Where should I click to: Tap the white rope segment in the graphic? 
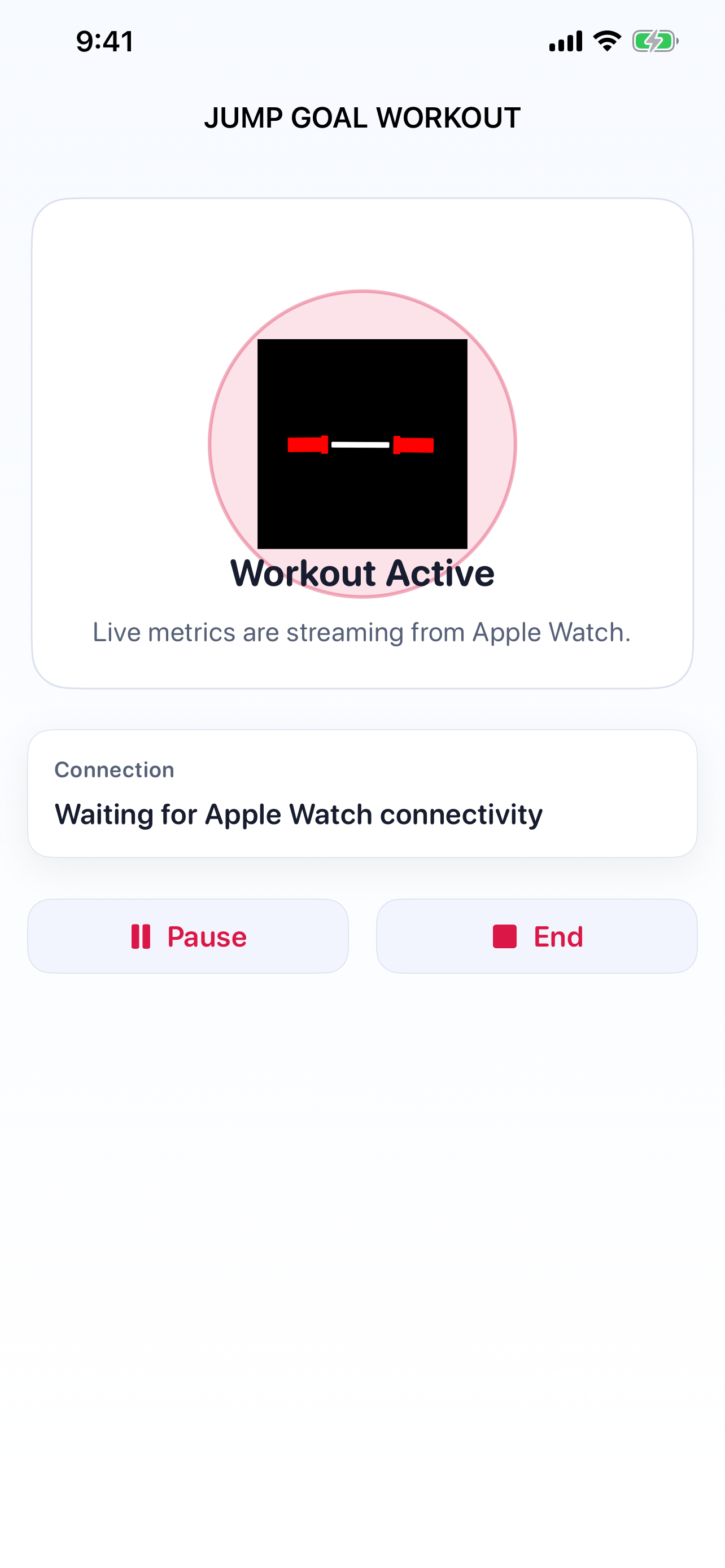tap(360, 445)
